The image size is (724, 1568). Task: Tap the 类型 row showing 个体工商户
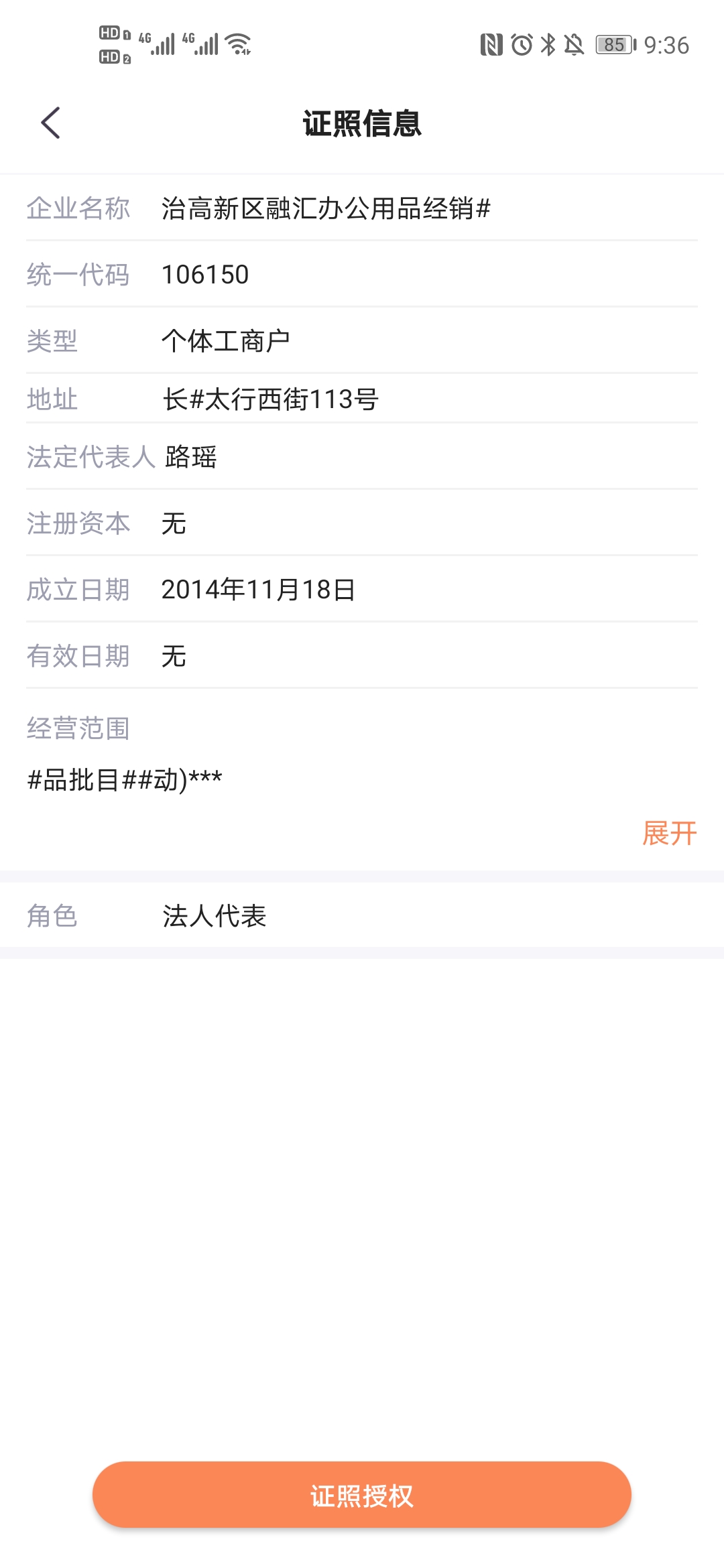pos(228,340)
